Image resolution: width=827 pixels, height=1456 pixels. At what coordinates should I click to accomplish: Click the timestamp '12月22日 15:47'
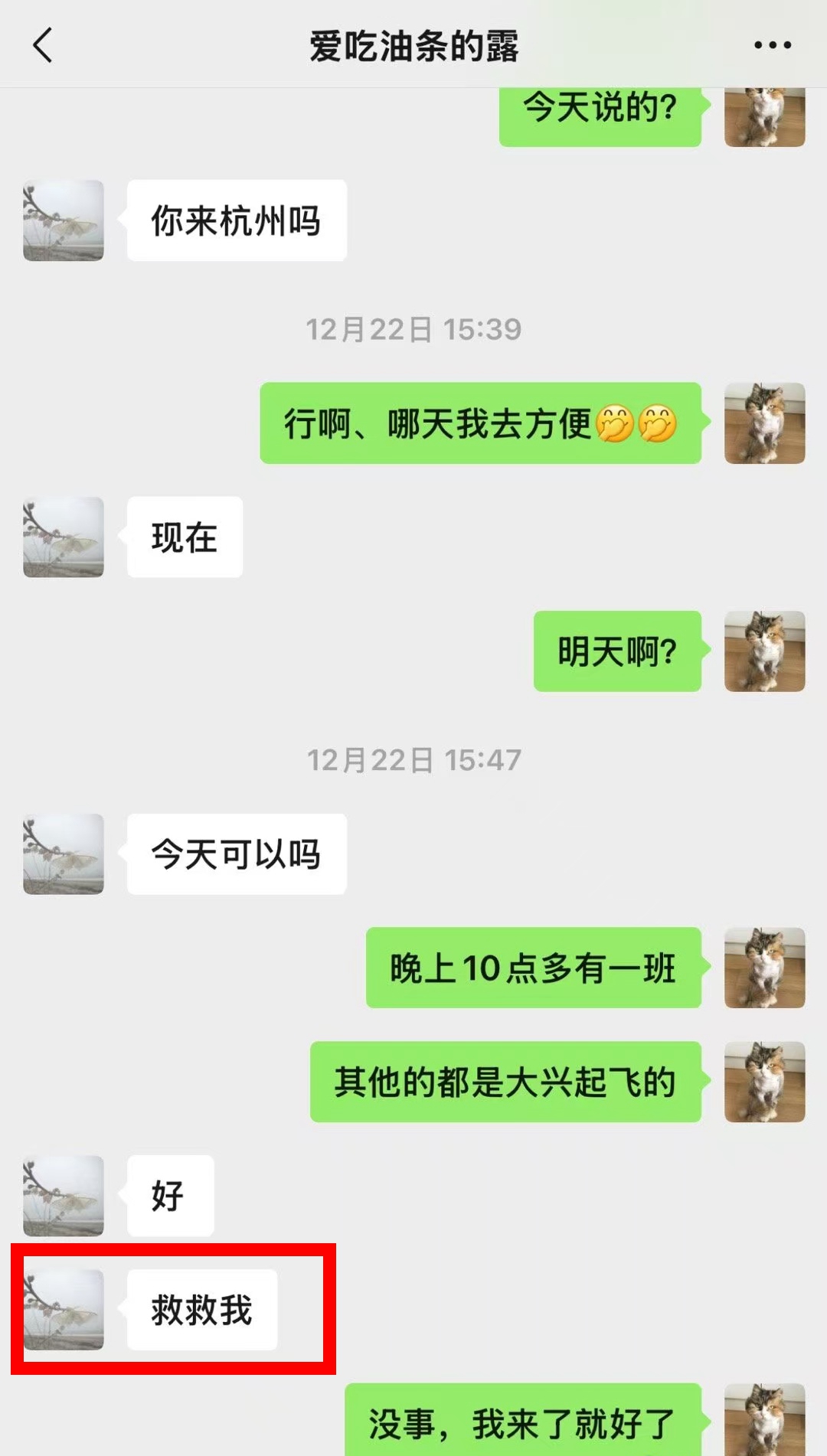click(413, 759)
